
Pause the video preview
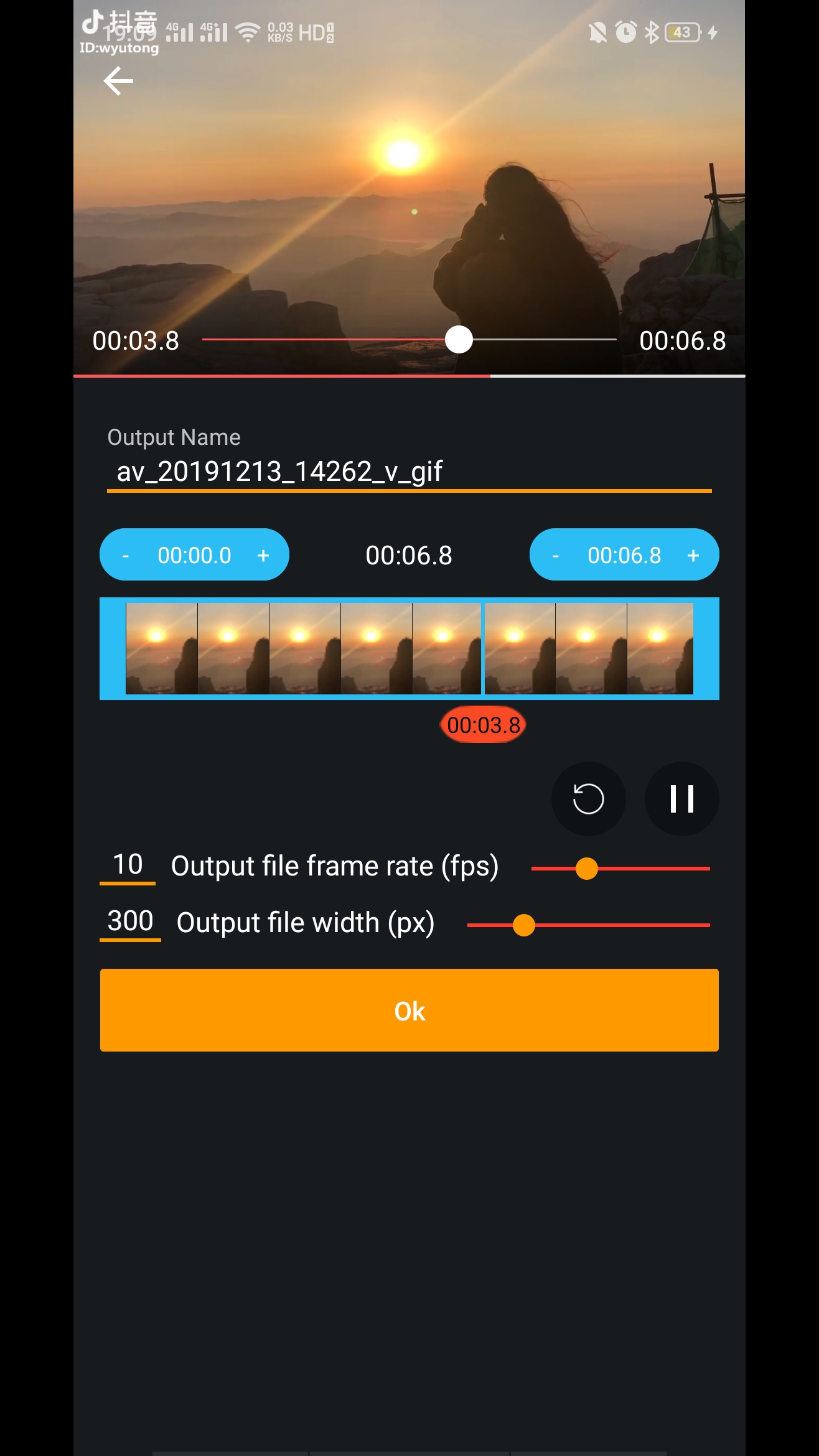[x=681, y=799]
